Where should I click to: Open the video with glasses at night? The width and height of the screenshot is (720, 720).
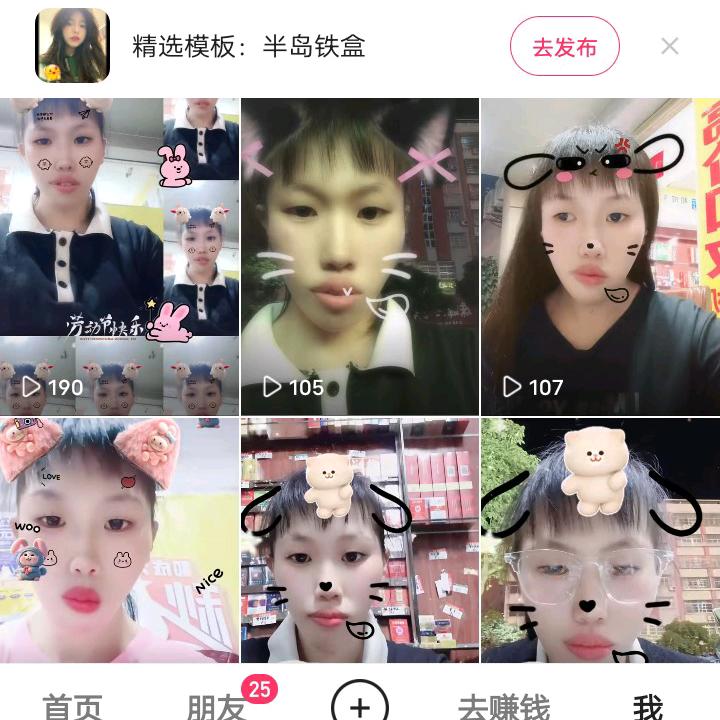(600, 540)
